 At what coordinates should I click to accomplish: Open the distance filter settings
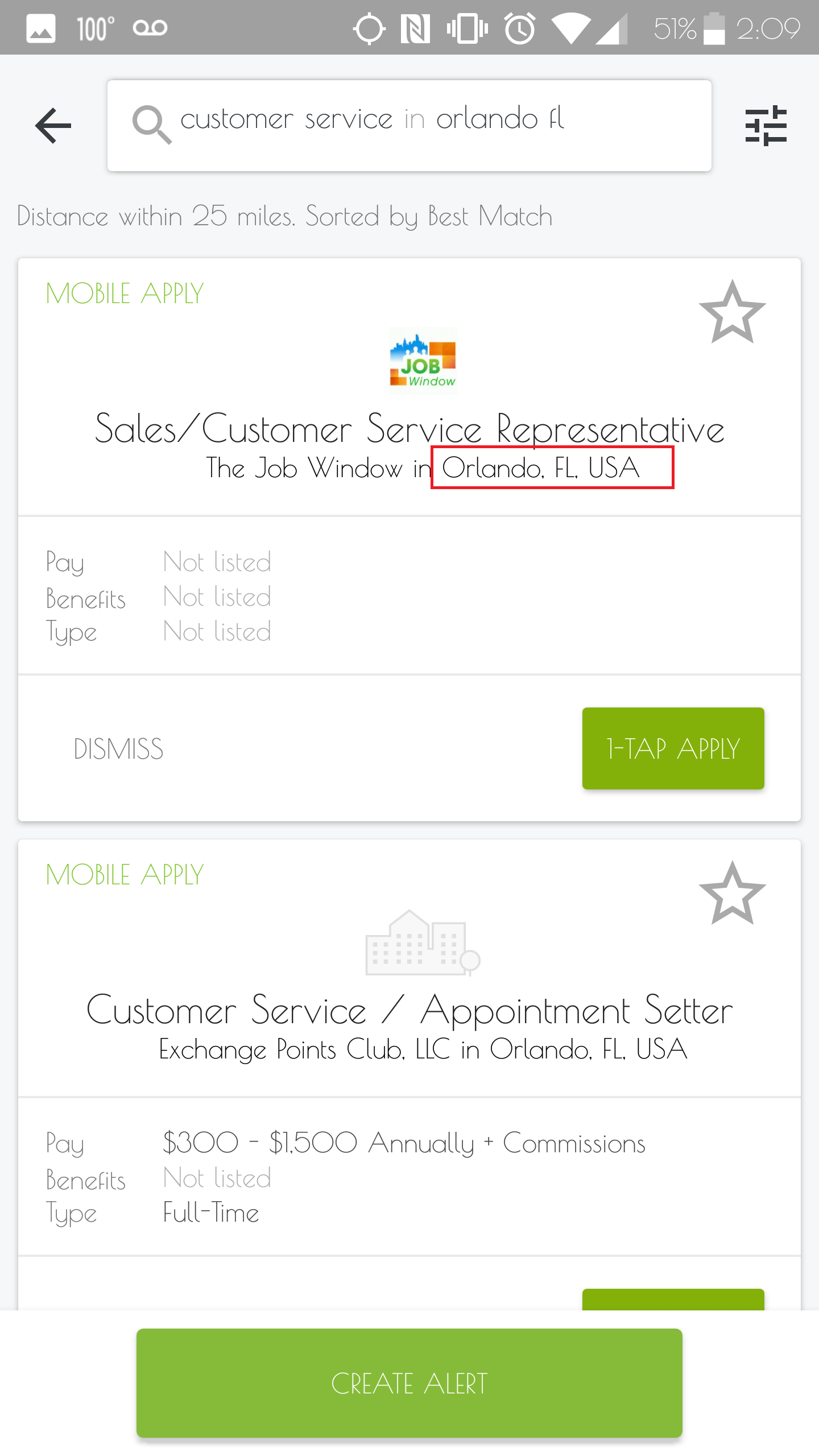154,216
